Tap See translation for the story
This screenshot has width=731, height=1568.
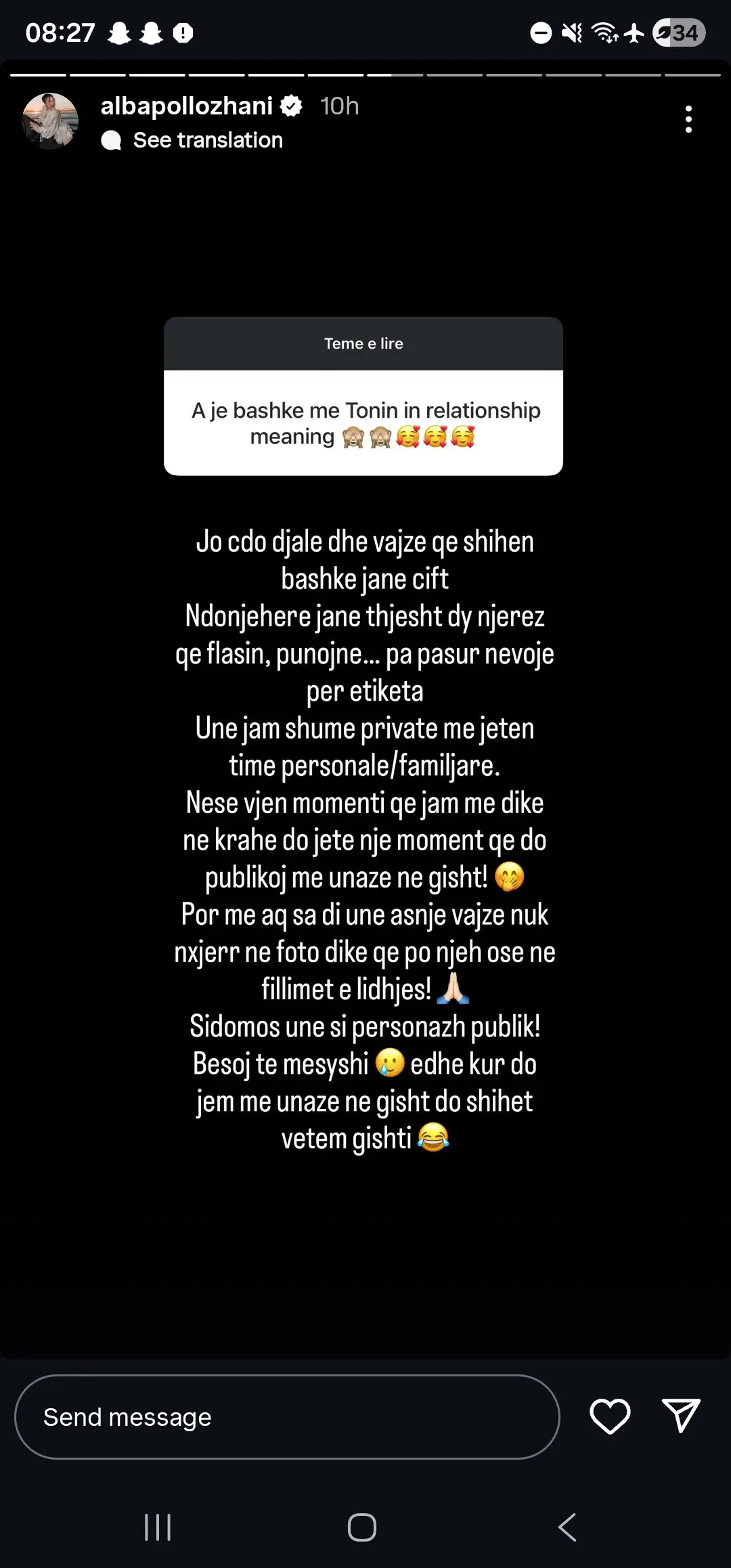click(x=207, y=140)
